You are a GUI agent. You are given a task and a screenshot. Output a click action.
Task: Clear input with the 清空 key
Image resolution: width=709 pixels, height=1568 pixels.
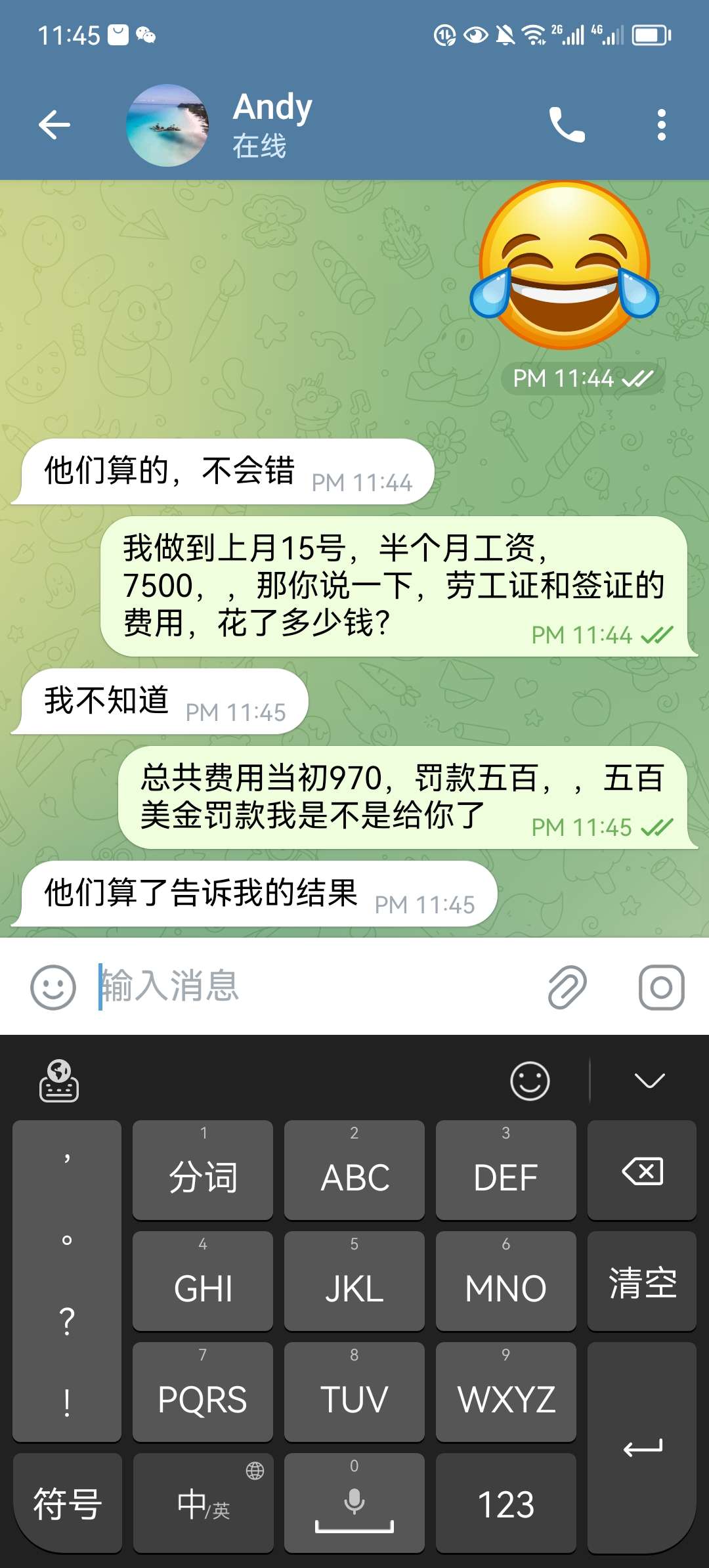(642, 1282)
